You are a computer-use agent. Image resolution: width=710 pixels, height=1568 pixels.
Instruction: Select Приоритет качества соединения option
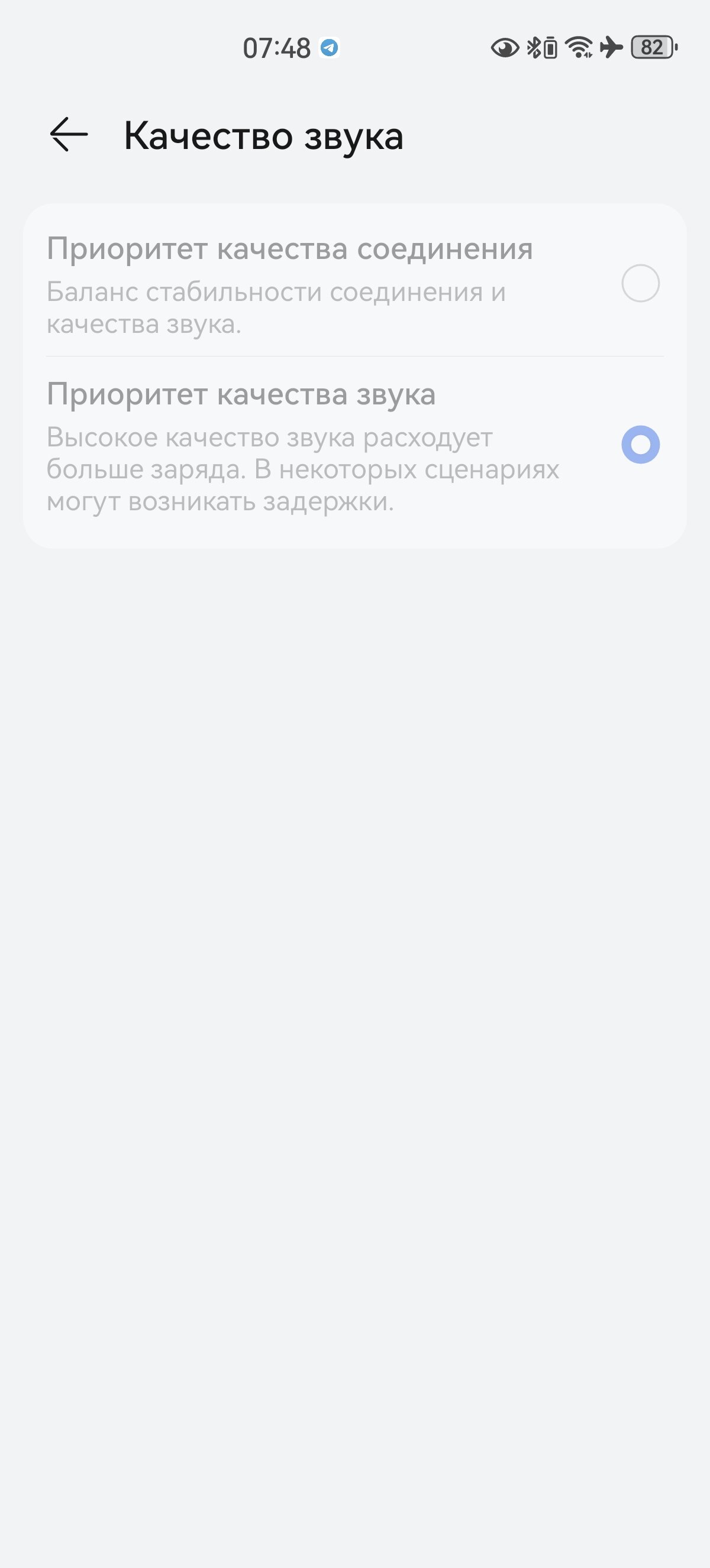click(355, 283)
